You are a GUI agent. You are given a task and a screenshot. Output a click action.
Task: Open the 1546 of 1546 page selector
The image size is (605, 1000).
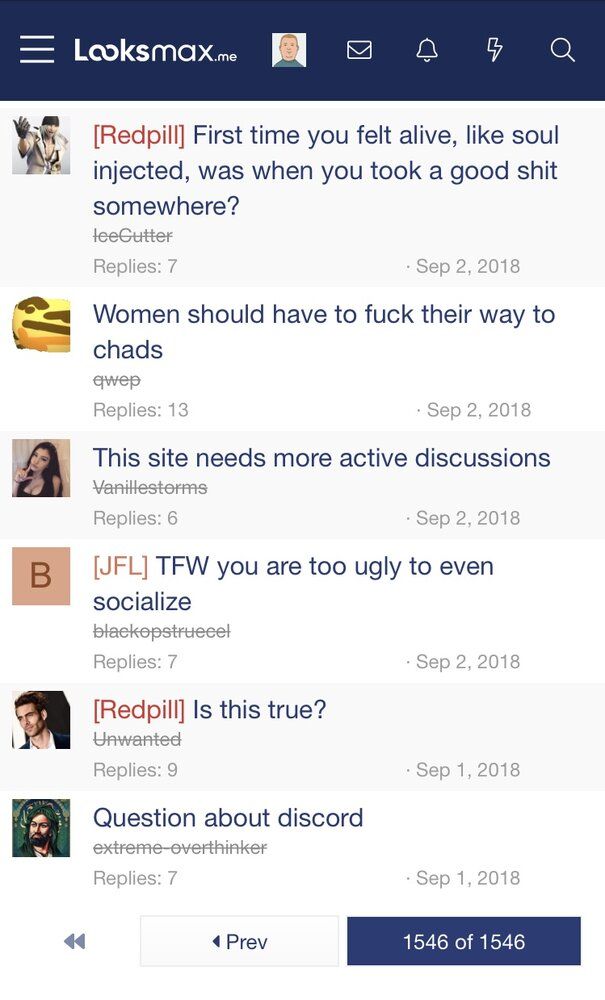coord(463,941)
